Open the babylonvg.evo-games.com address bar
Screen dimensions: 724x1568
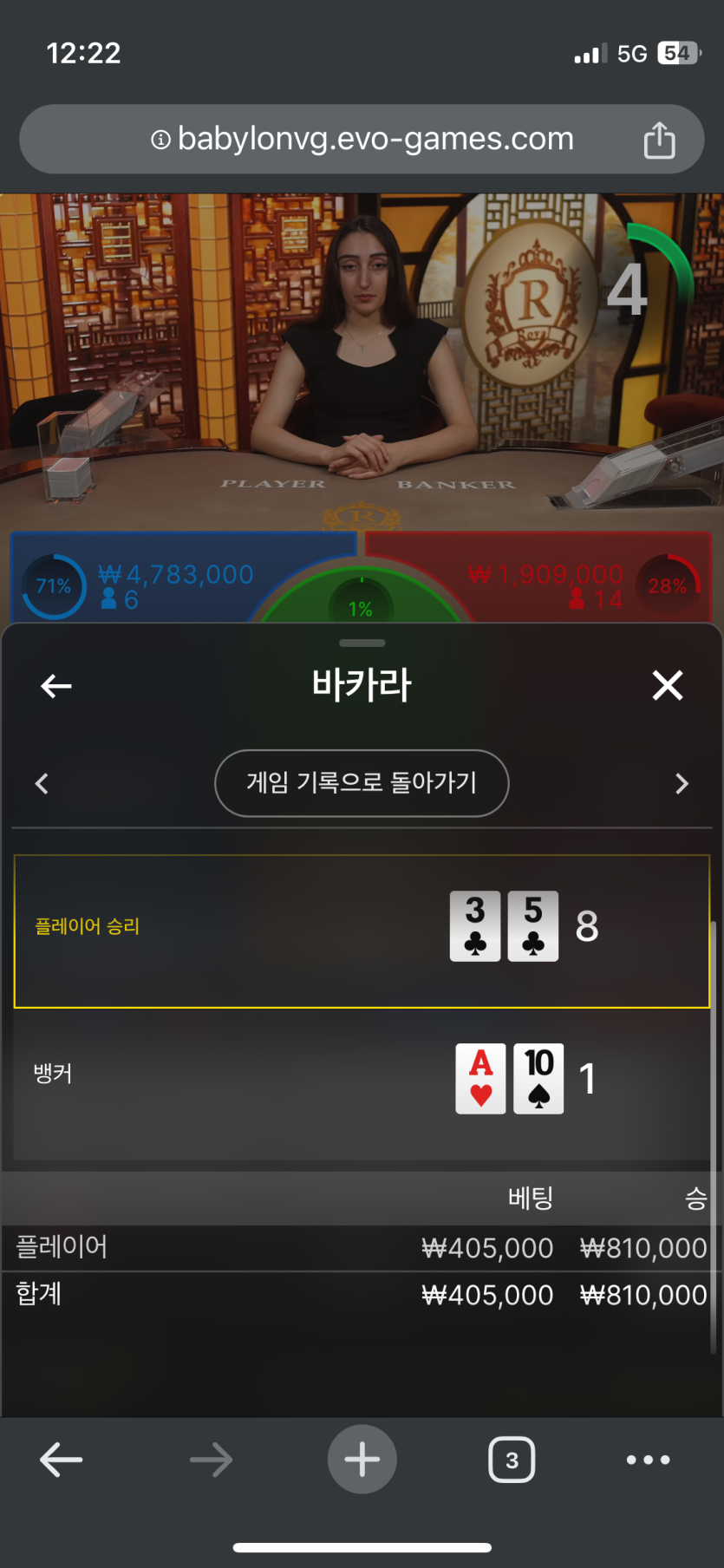[362, 140]
